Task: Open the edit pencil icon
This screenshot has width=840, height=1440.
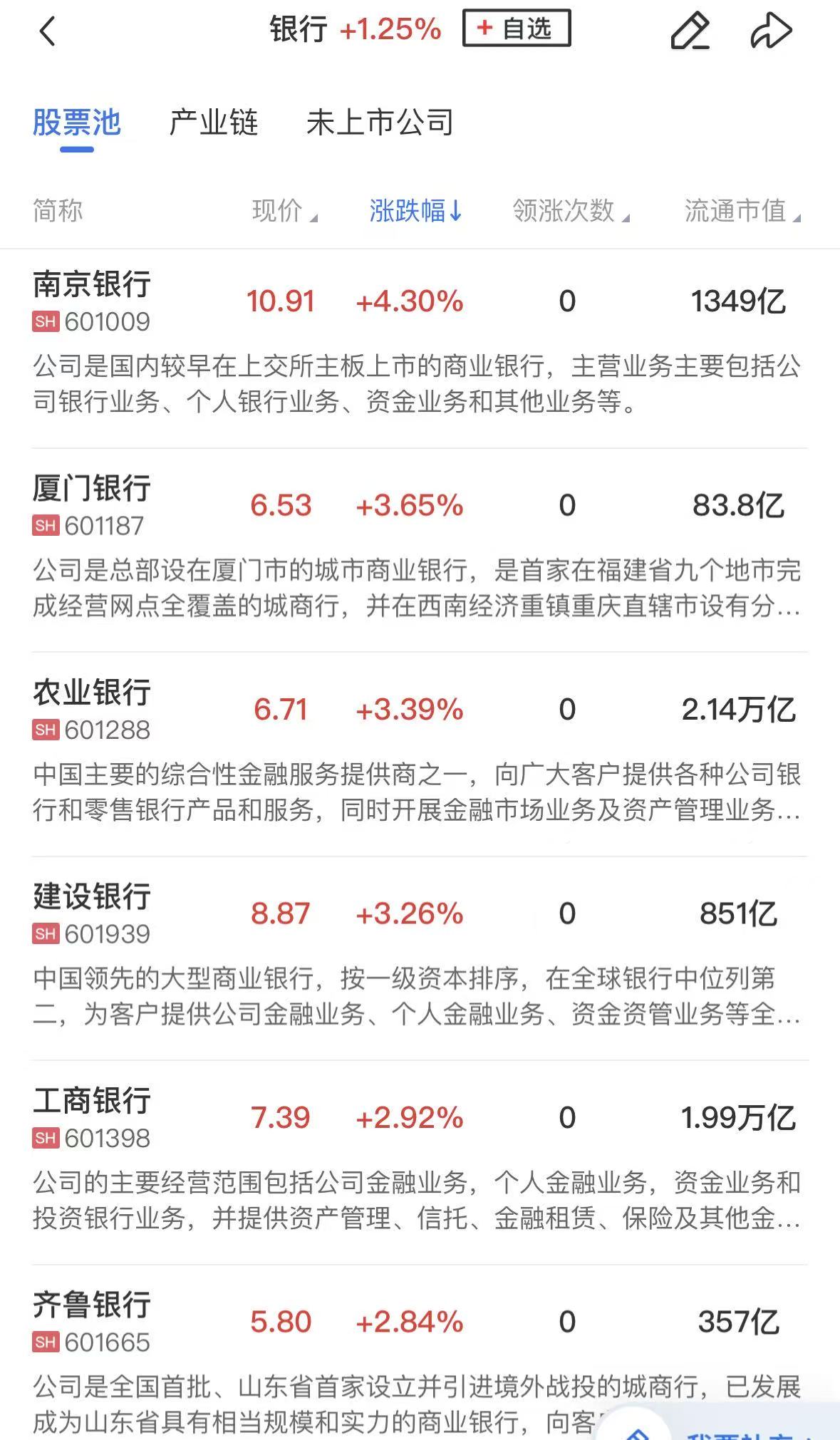Action: [x=690, y=31]
